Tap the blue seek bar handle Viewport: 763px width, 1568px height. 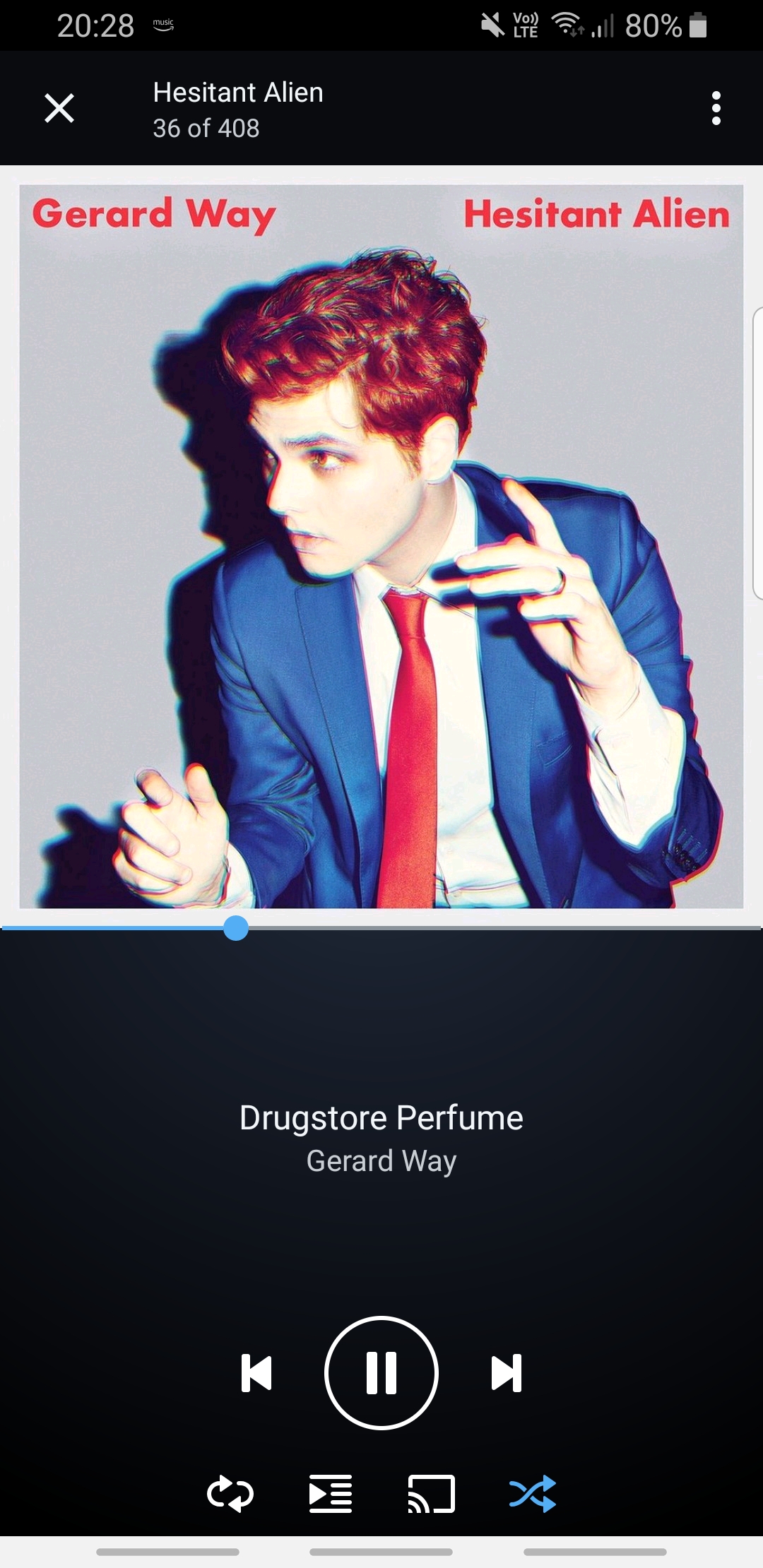point(236,927)
